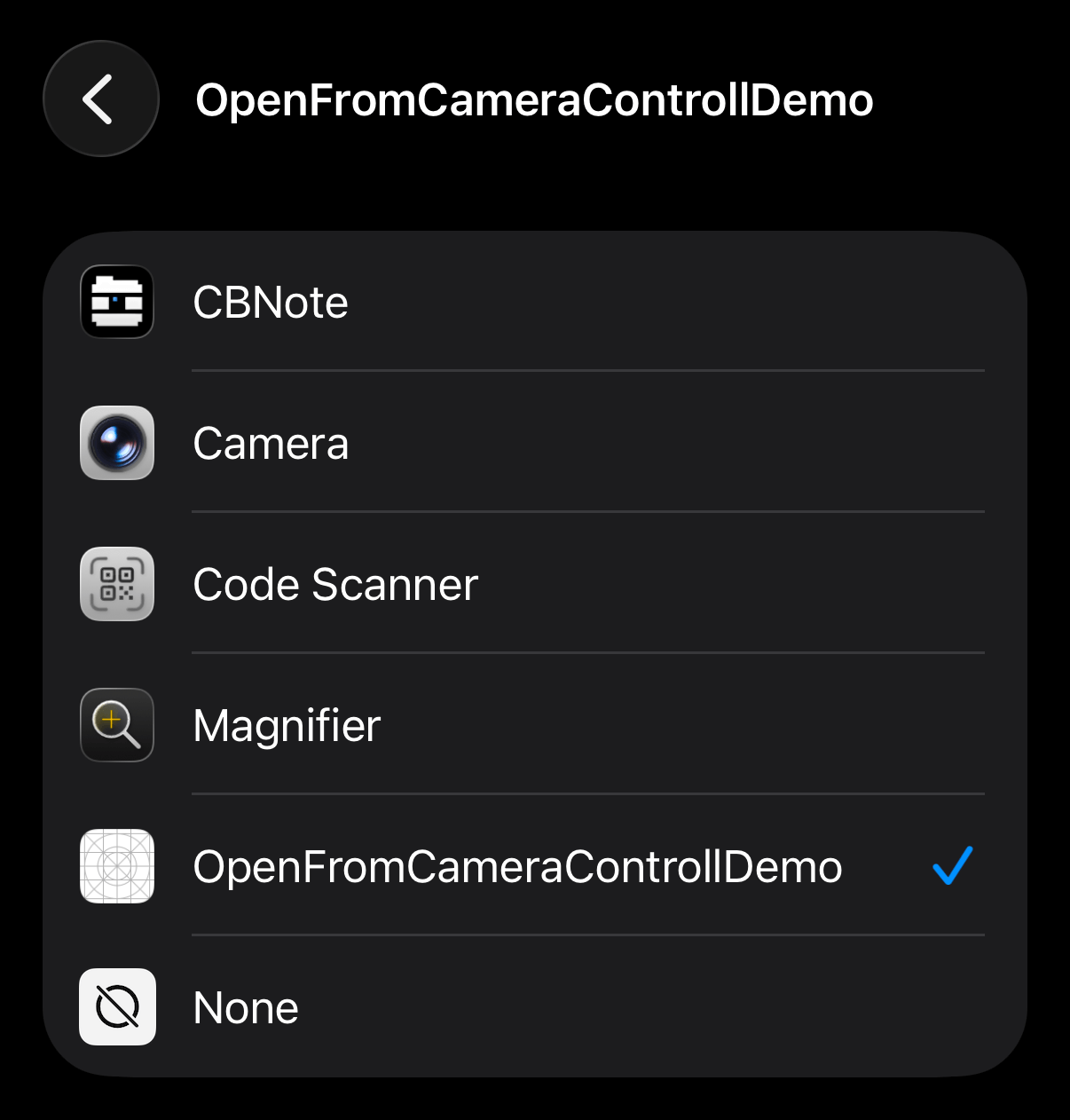The image size is (1070, 1120).
Task: Expand the back navigation to previous settings page
Action: pos(100,99)
